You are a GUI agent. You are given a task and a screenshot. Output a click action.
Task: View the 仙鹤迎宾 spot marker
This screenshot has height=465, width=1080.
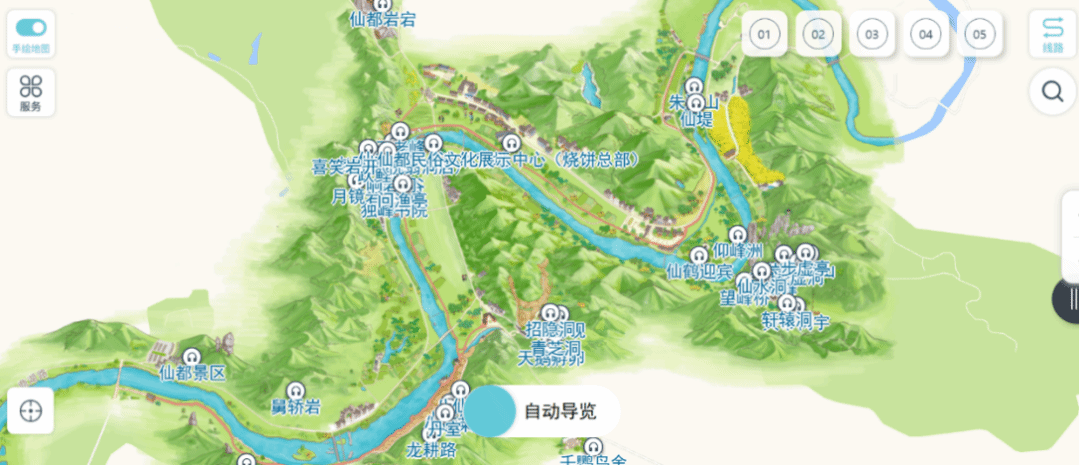click(x=699, y=255)
